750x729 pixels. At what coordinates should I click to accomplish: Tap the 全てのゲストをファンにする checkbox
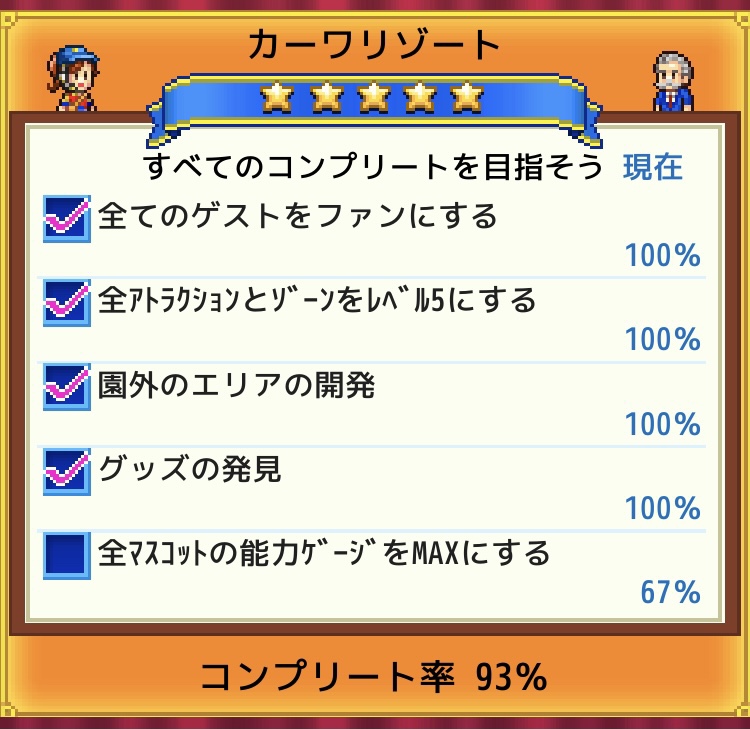[67, 219]
